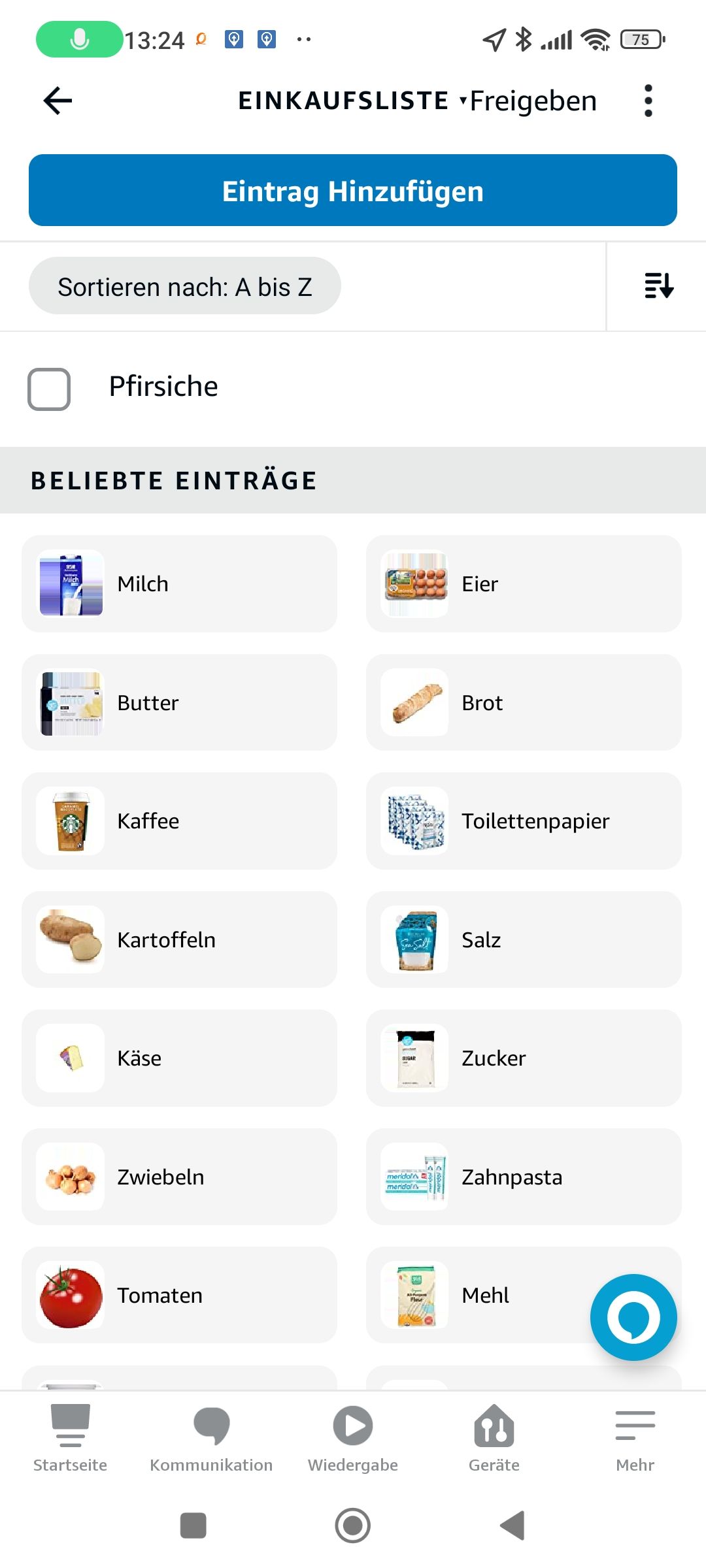Image resolution: width=706 pixels, height=1568 pixels.
Task: Add Kaffee to the list
Action: click(x=179, y=821)
